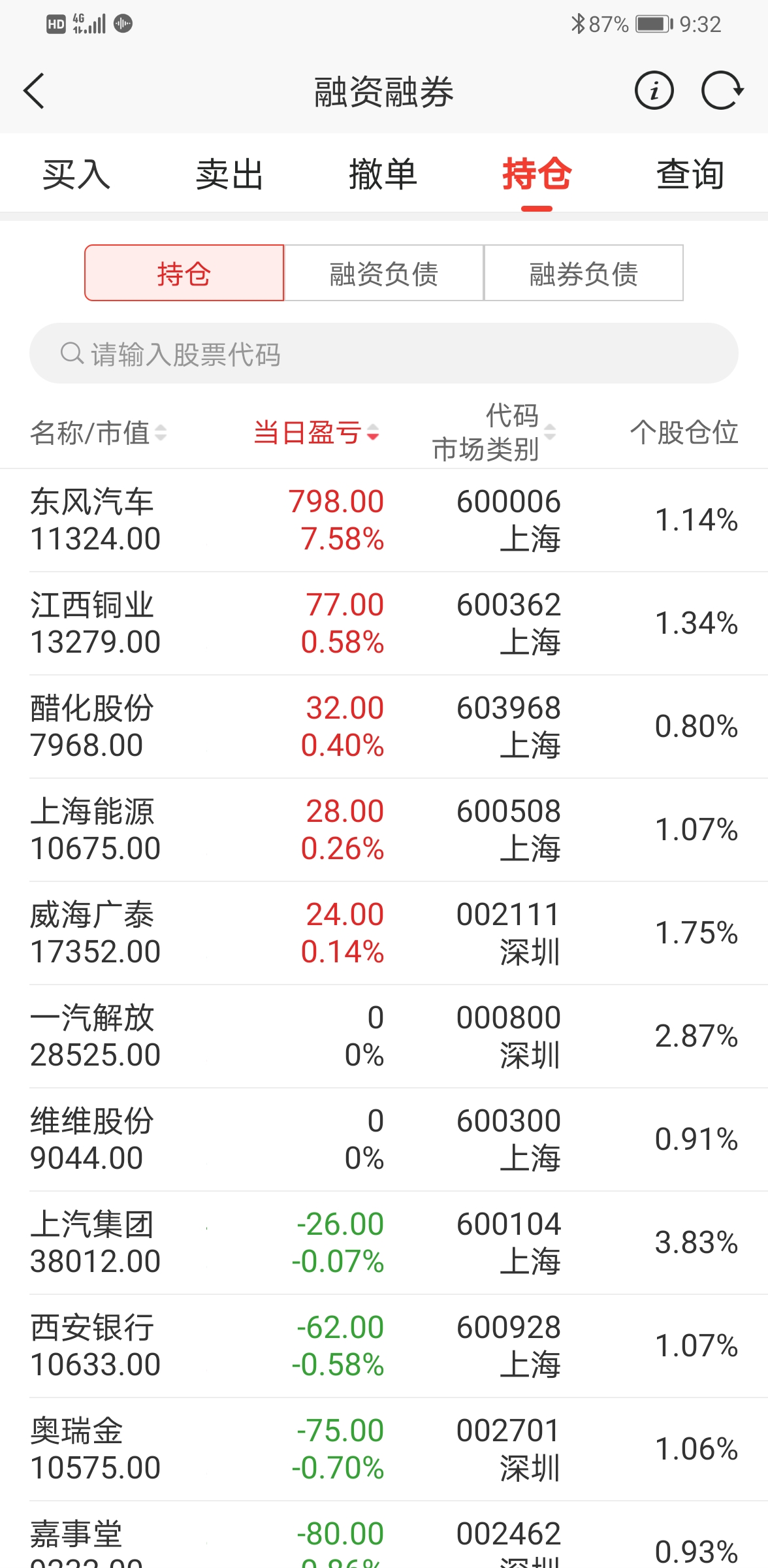Switch to the 买入 tab
Viewport: 768px width, 1568px height.
coord(76,174)
